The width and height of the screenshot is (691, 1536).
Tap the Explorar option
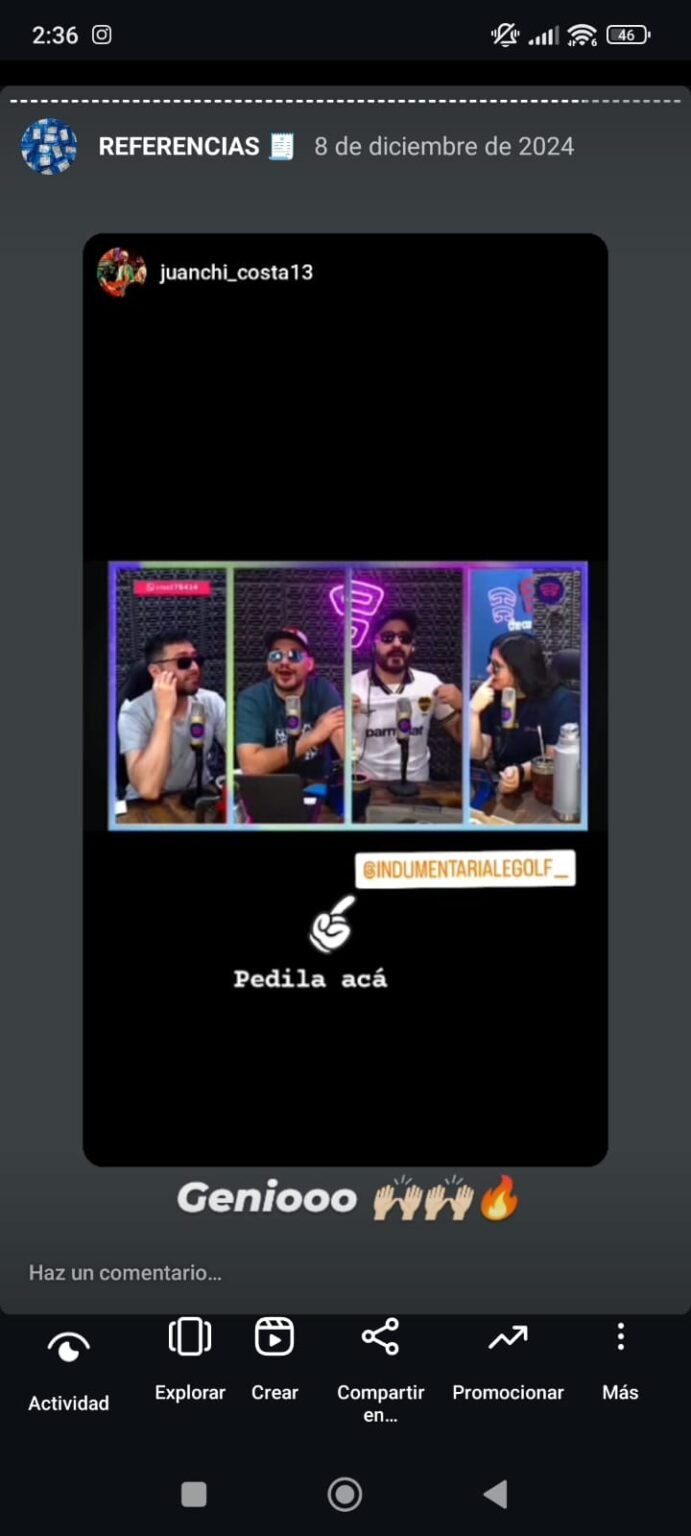[190, 1358]
